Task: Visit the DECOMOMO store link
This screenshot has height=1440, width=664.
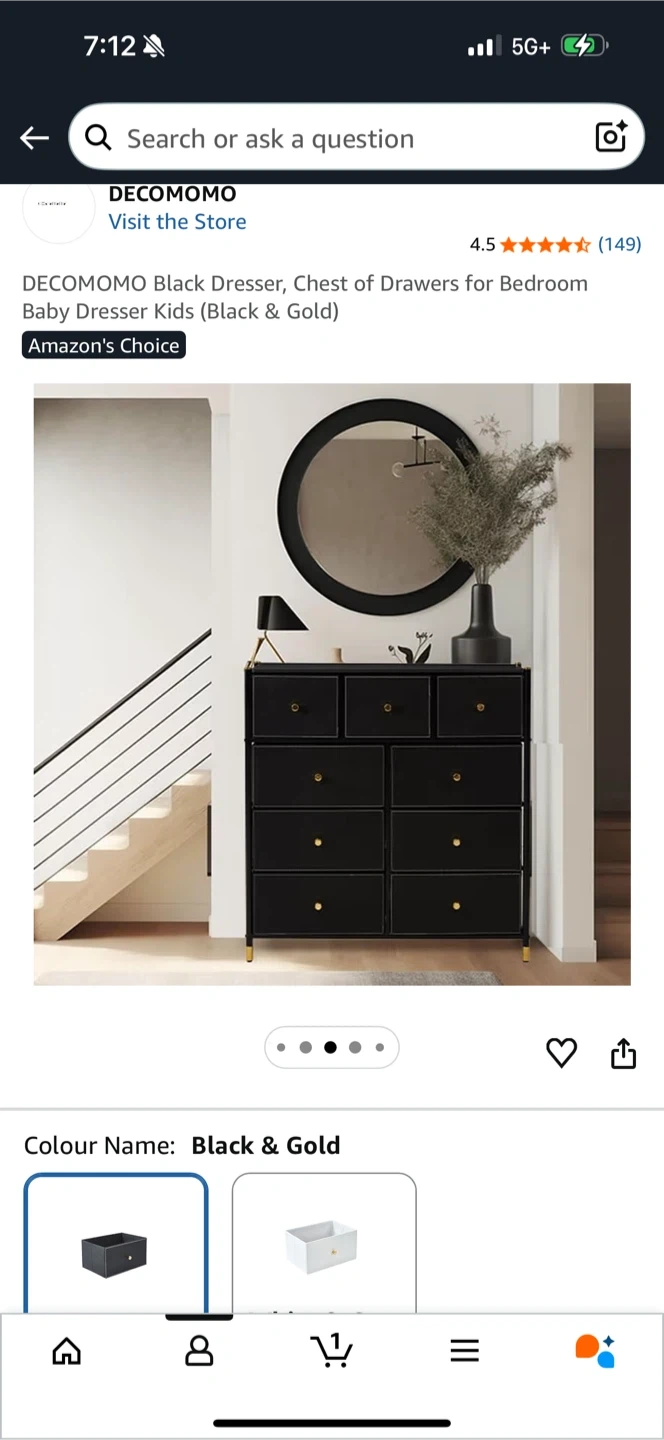Action: [x=177, y=222]
